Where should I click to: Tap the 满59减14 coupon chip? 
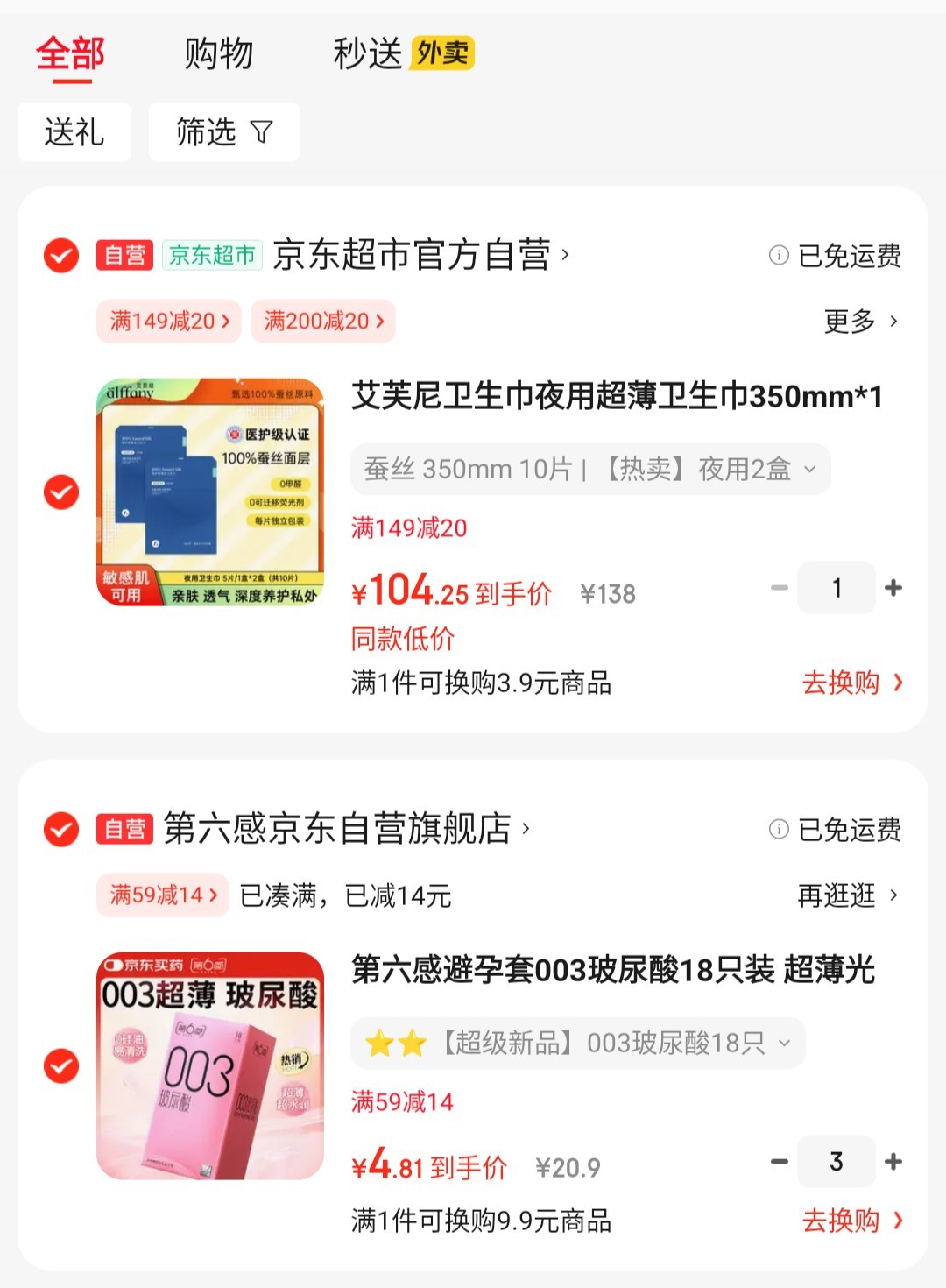pos(163,895)
